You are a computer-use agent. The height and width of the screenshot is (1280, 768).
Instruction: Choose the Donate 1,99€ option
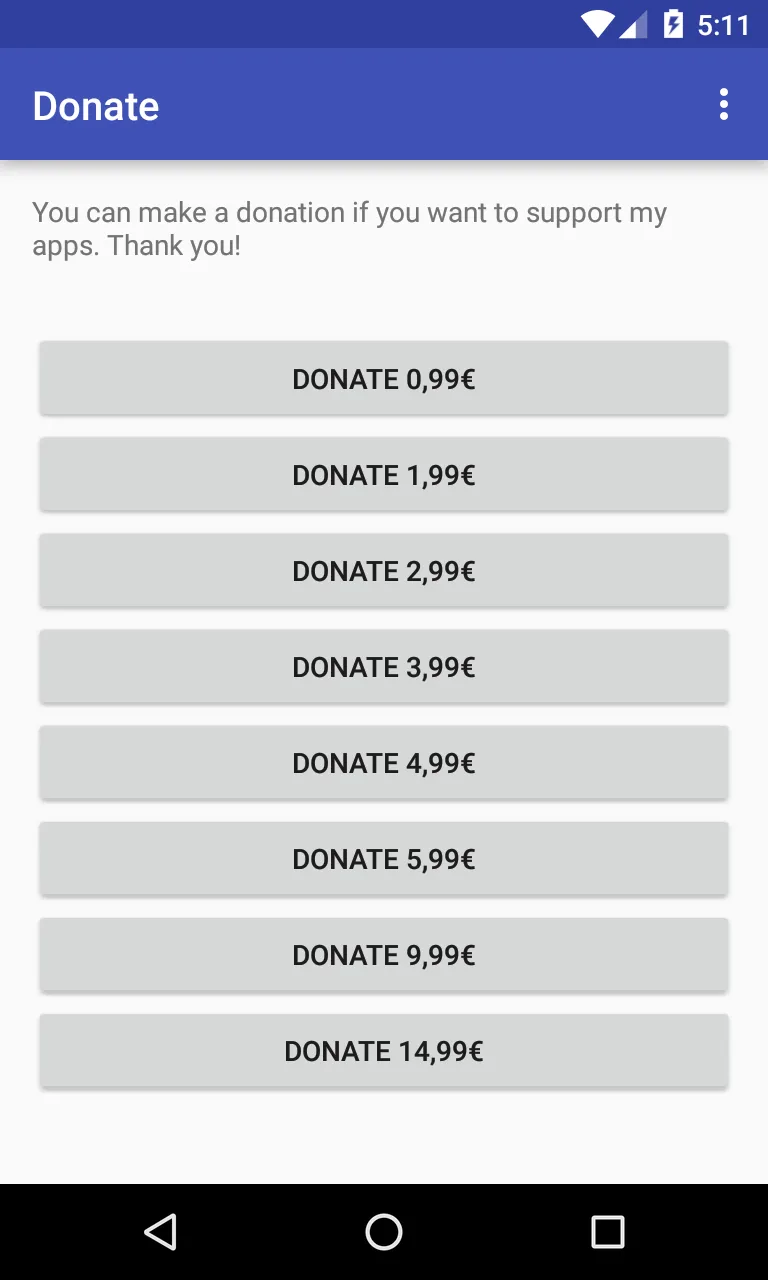point(384,474)
